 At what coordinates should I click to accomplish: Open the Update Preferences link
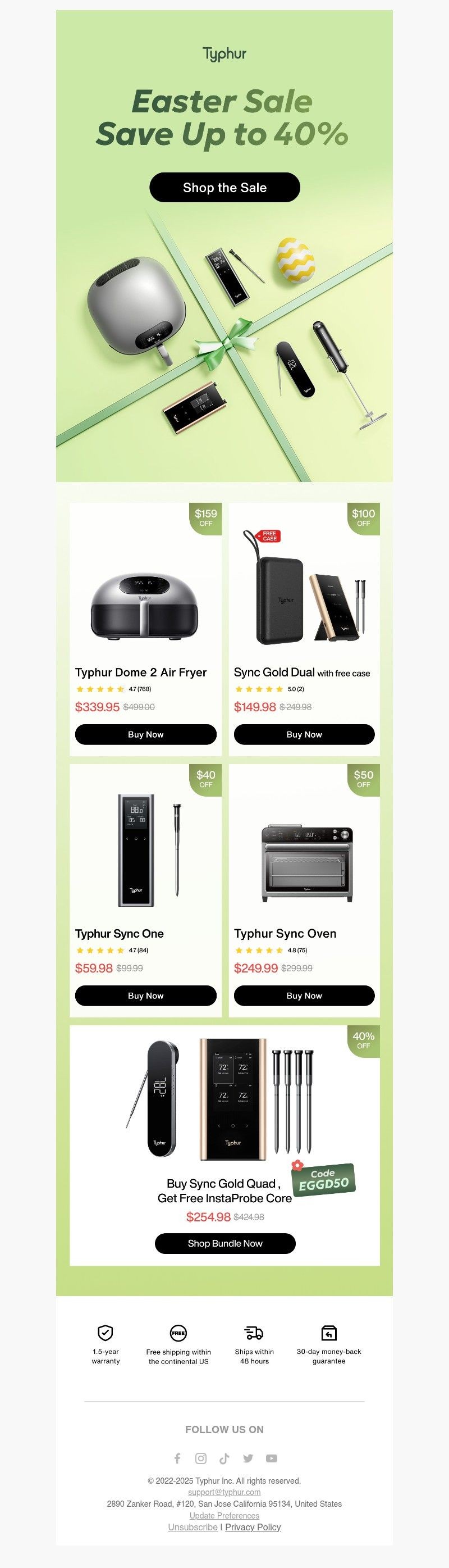click(x=224, y=1516)
